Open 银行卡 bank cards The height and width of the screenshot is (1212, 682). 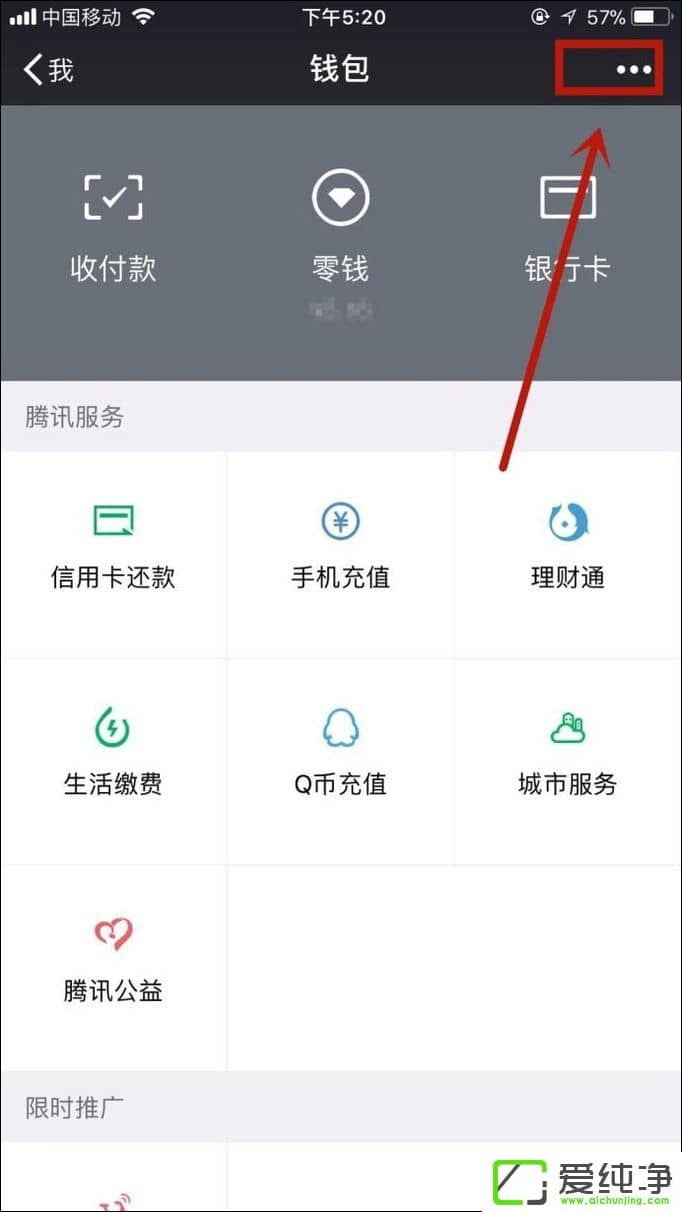567,226
